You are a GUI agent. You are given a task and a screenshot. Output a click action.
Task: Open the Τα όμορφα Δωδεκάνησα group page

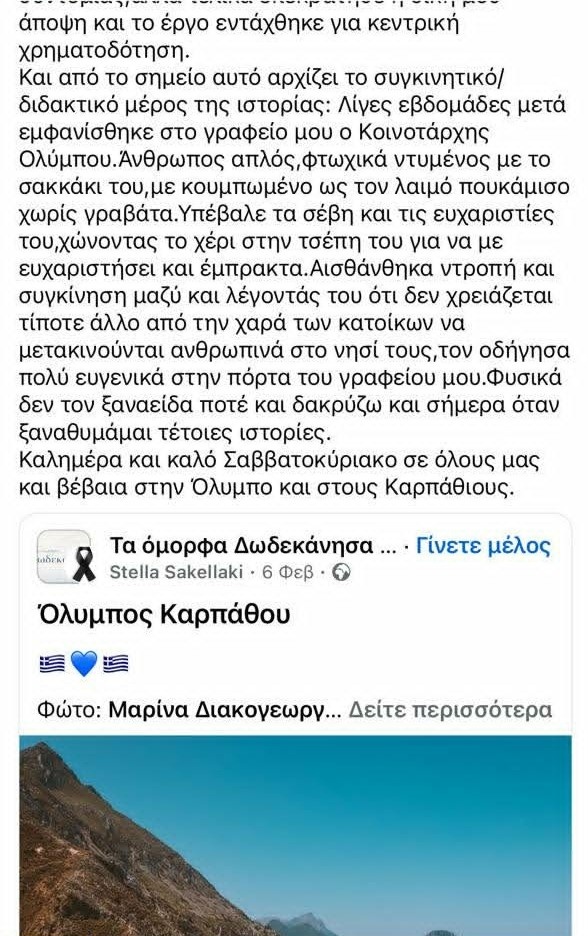(253, 546)
